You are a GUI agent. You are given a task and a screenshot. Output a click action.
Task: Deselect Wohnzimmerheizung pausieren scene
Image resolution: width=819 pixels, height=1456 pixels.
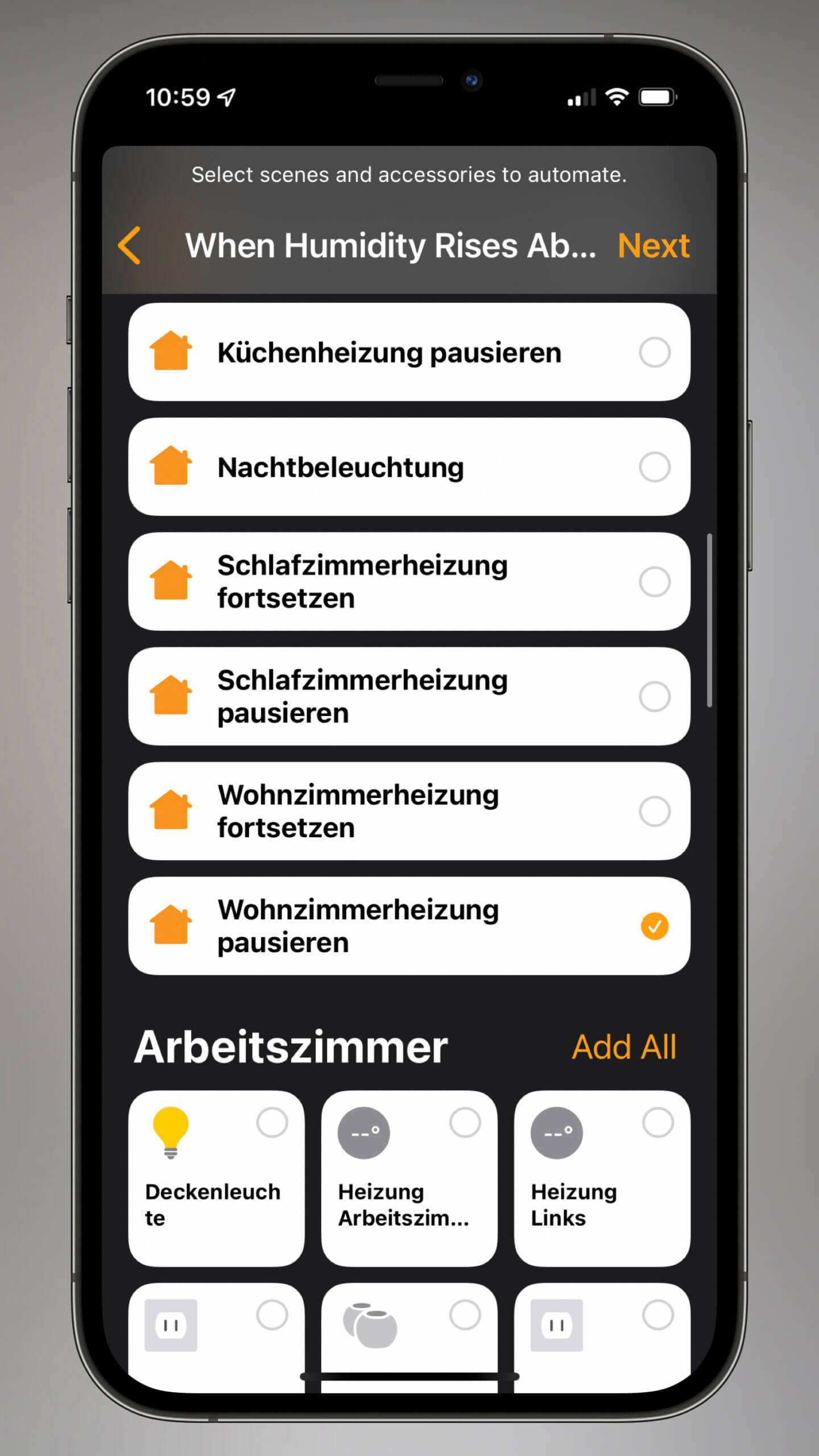pyautogui.click(x=409, y=926)
